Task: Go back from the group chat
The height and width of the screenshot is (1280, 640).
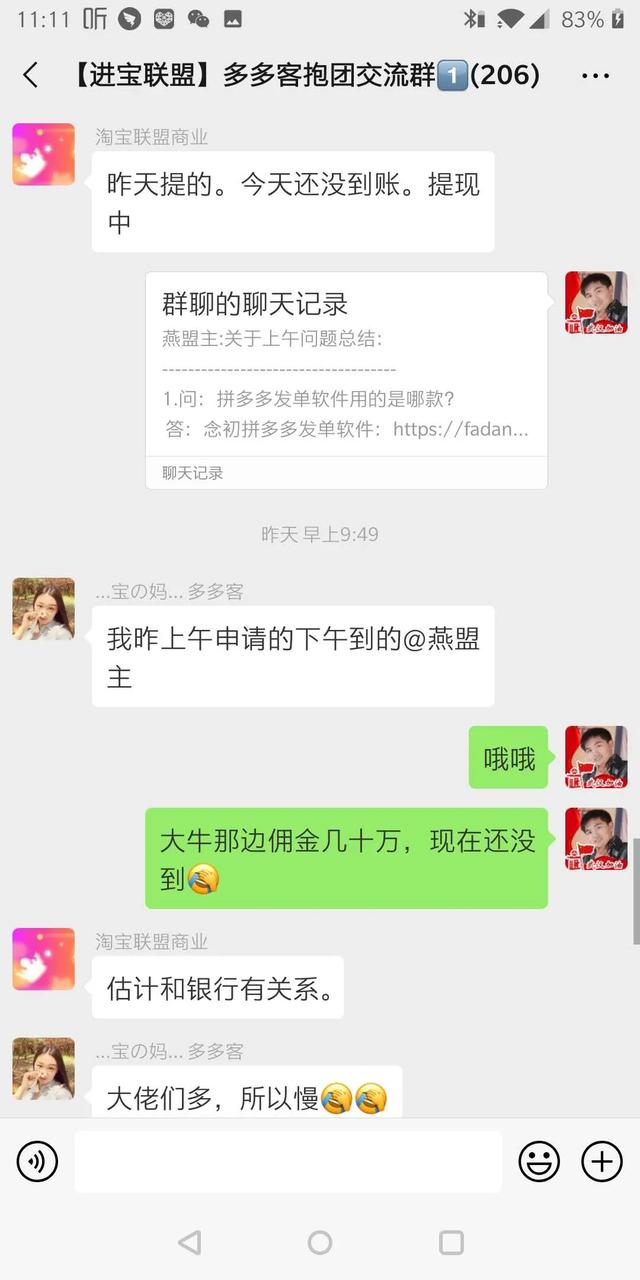Action: 30,75
